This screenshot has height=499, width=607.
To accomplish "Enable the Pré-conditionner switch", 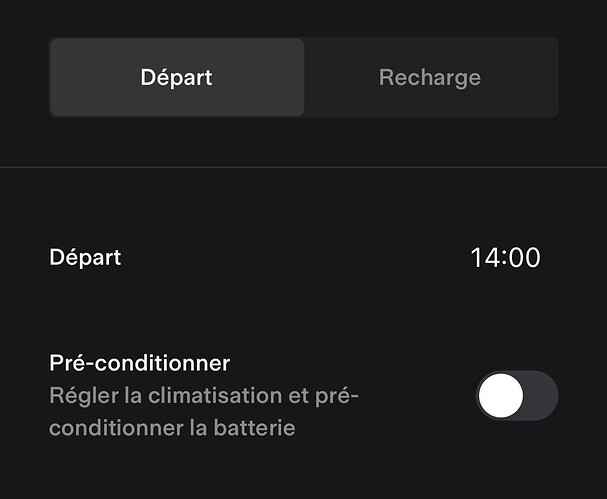I will pos(516,398).
